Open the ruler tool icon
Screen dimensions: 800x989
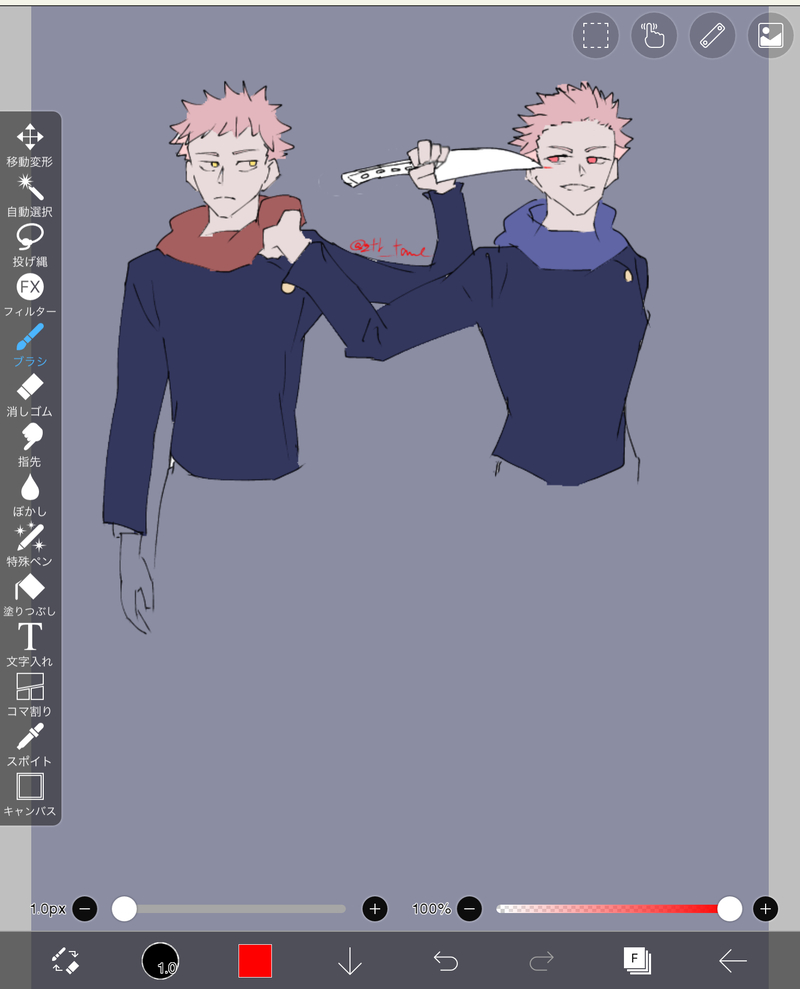click(x=712, y=37)
